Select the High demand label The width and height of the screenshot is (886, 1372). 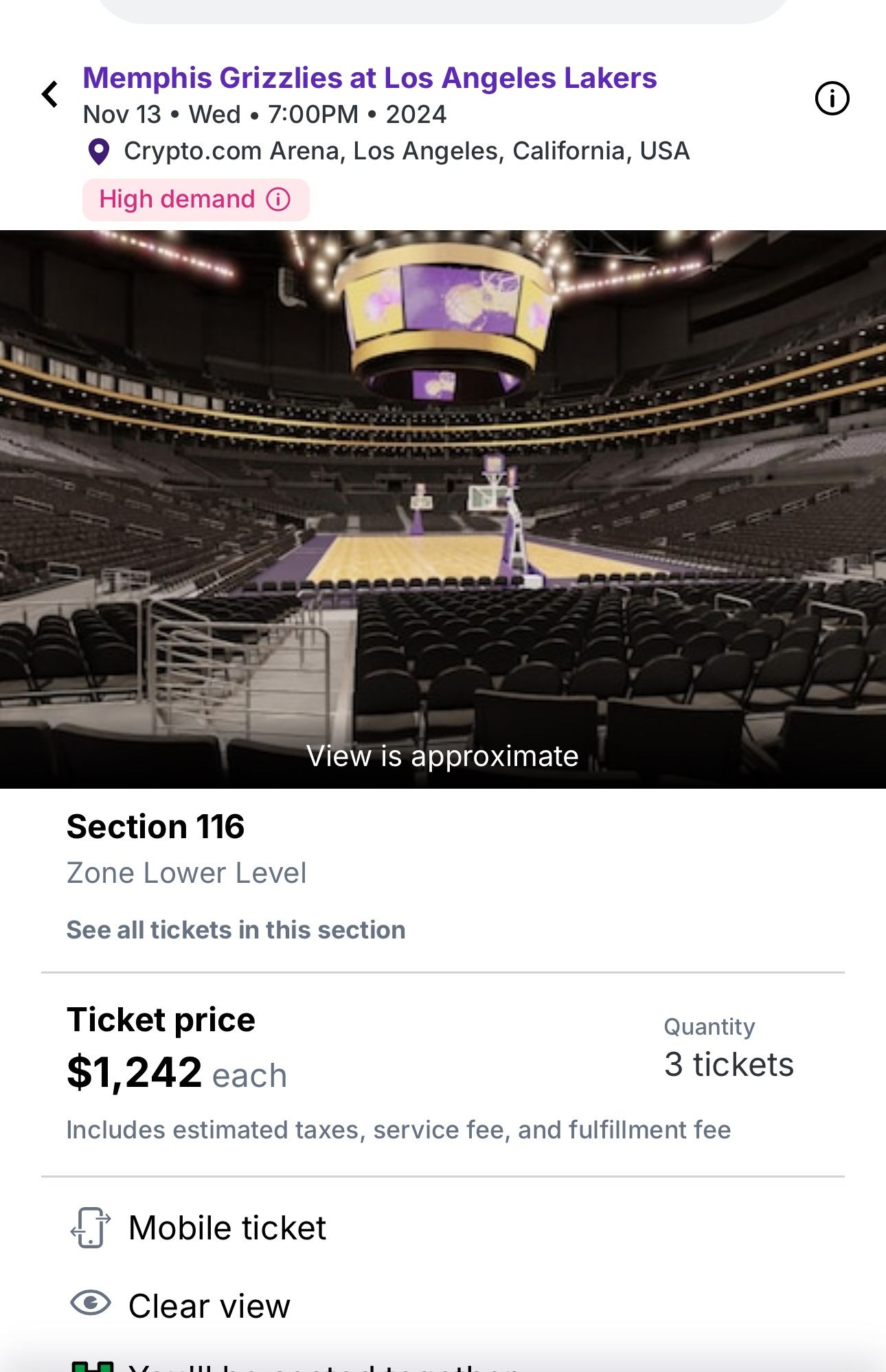click(175, 199)
